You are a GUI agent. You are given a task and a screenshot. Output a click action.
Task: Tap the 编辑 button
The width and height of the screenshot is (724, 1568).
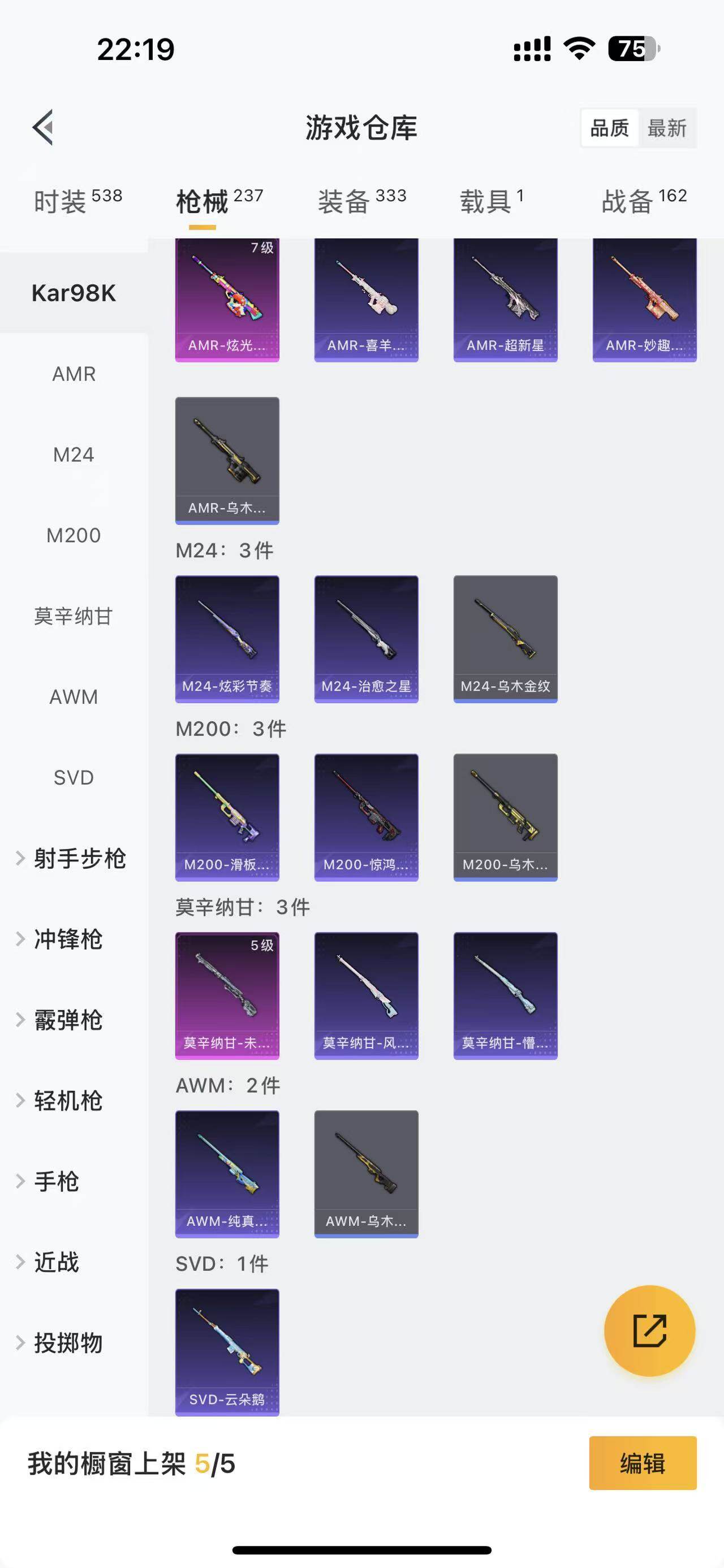click(x=643, y=1463)
